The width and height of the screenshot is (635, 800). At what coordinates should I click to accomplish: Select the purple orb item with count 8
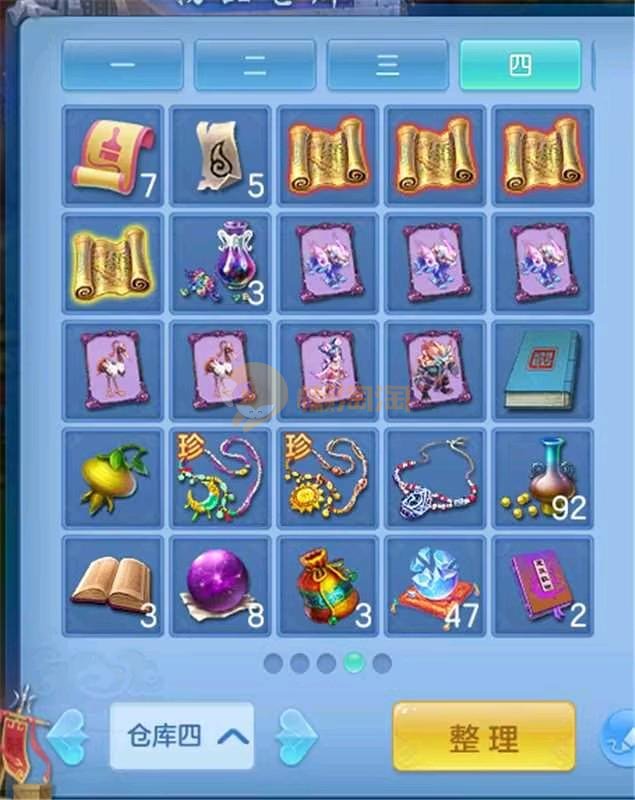[220, 586]
